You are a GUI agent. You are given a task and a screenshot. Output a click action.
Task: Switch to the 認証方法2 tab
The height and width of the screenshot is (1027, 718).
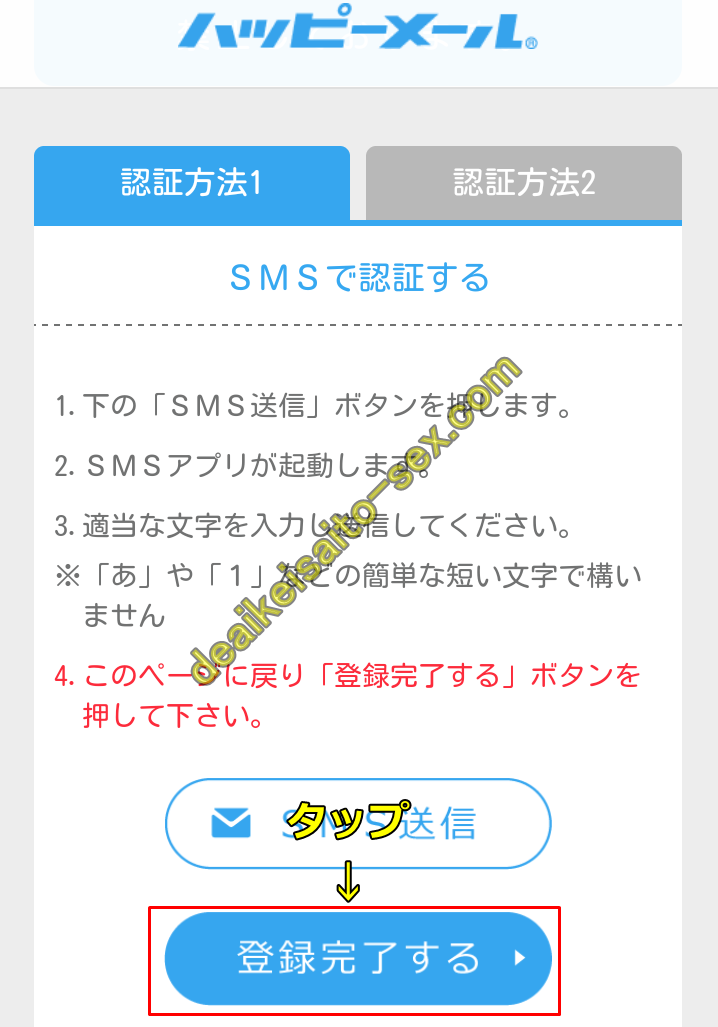524,183
